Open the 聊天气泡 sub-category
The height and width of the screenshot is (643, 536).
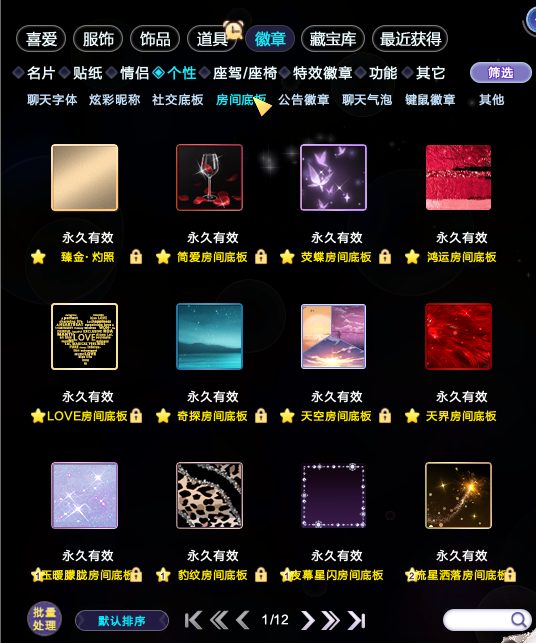click(x=367, y=100)
